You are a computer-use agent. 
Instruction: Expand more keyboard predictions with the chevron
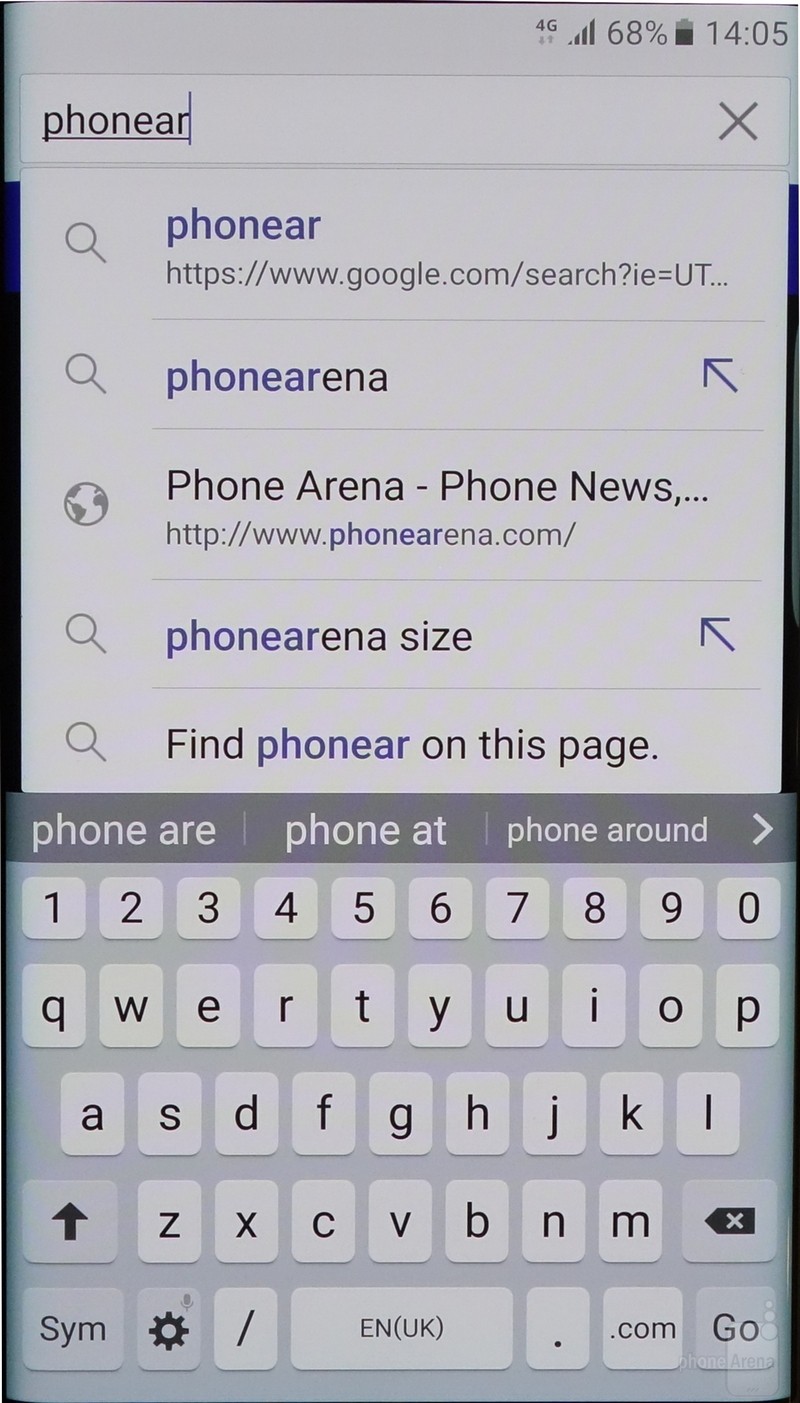click(762, 830)
